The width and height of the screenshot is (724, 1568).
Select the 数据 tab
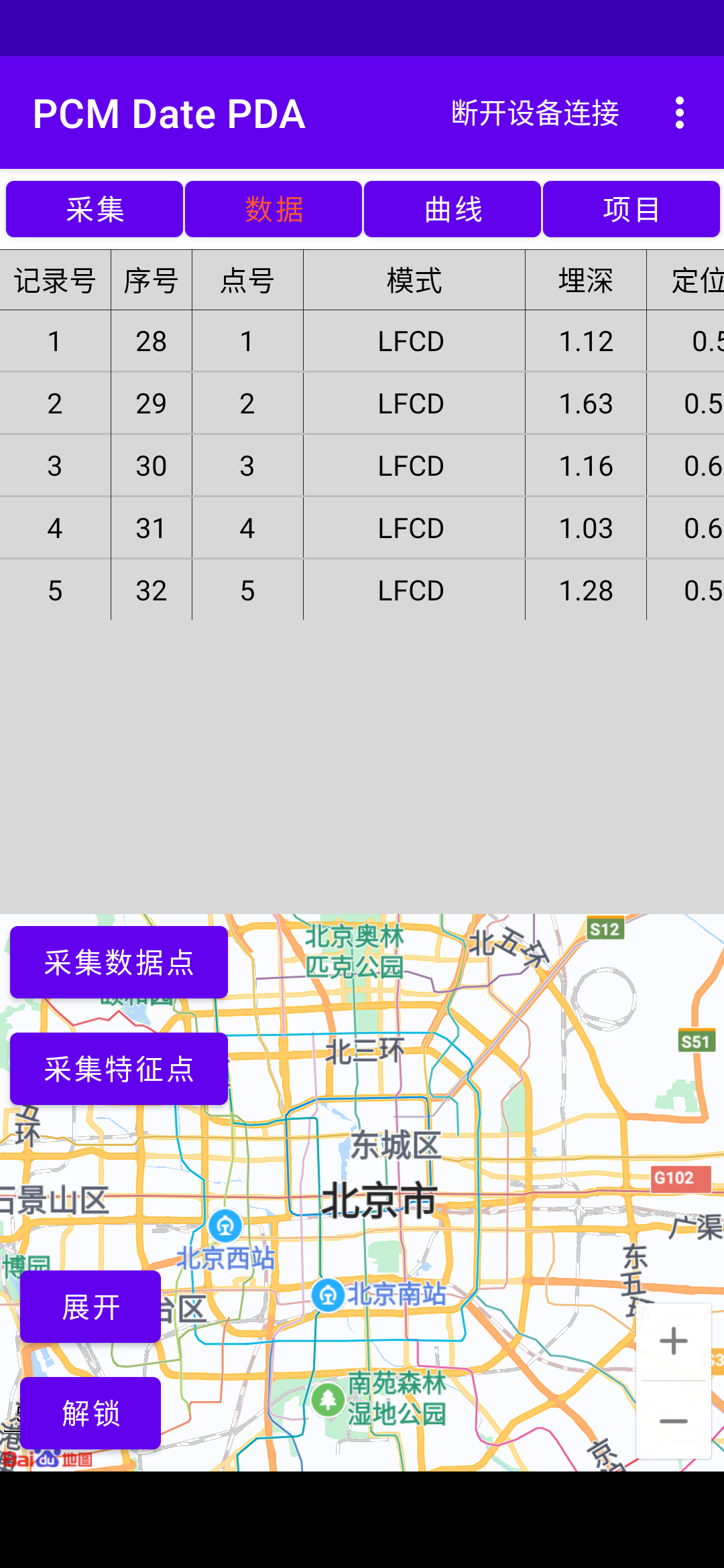click(x=273, y=208)
